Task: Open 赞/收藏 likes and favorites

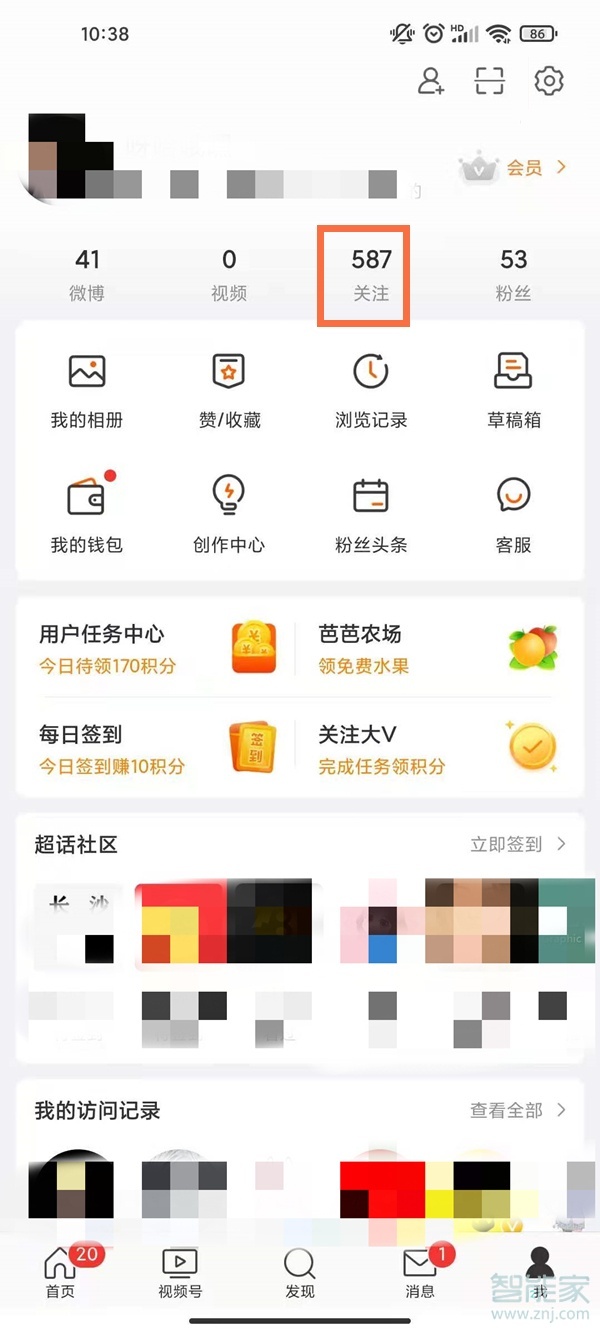Action: [229, 390]
